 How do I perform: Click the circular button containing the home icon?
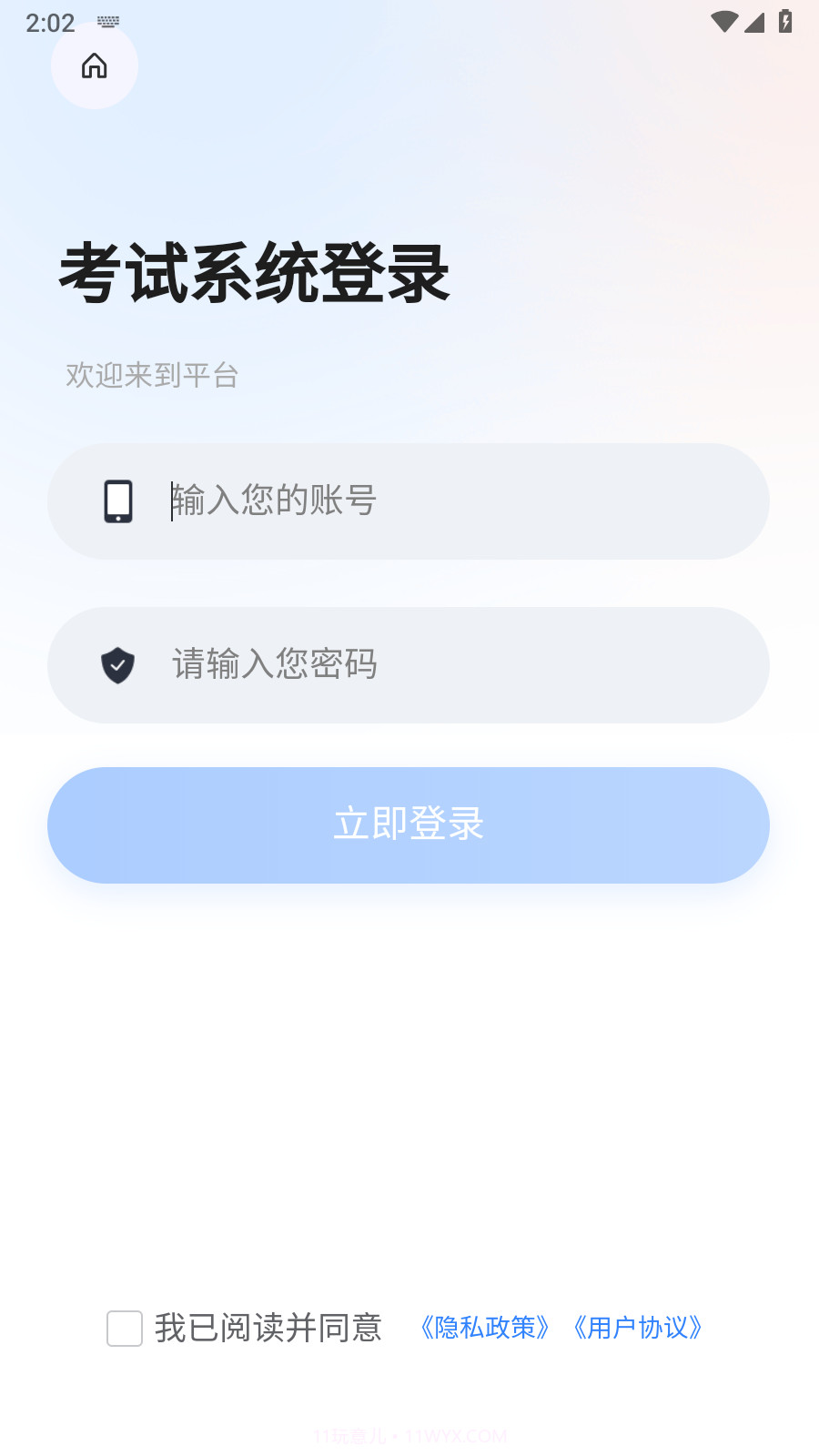pyautogui.click(x=95, y=66)
